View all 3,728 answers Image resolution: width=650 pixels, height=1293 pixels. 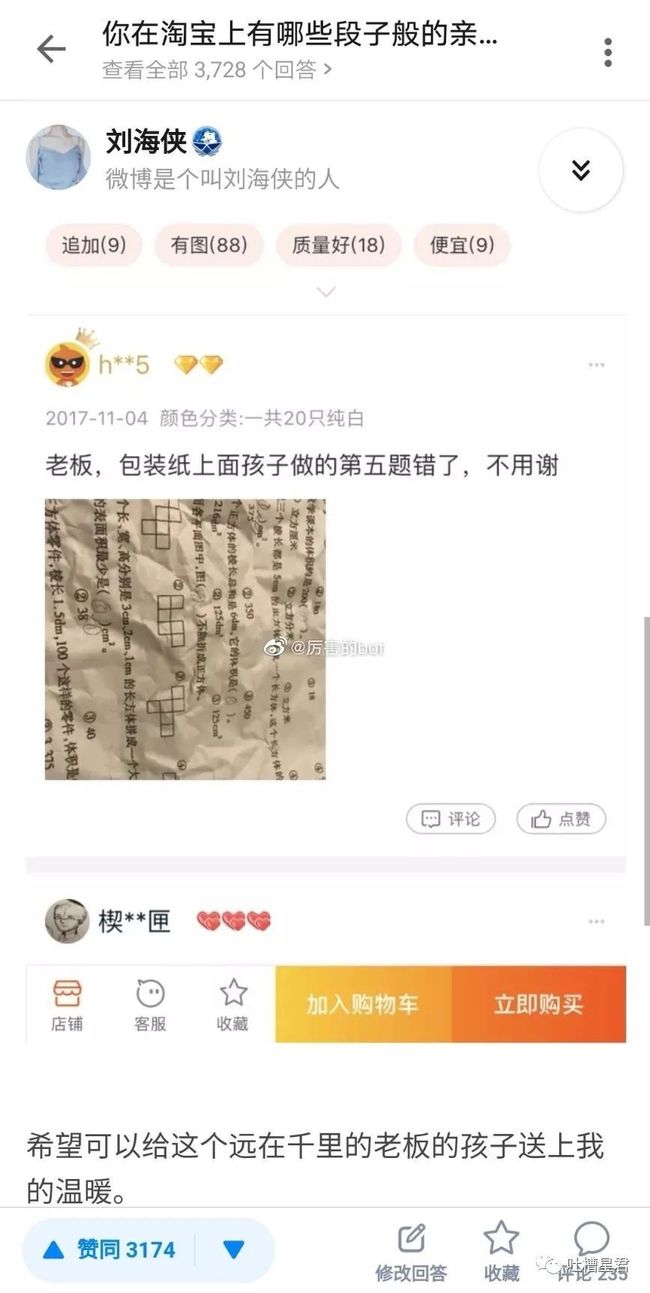[217, 69]
